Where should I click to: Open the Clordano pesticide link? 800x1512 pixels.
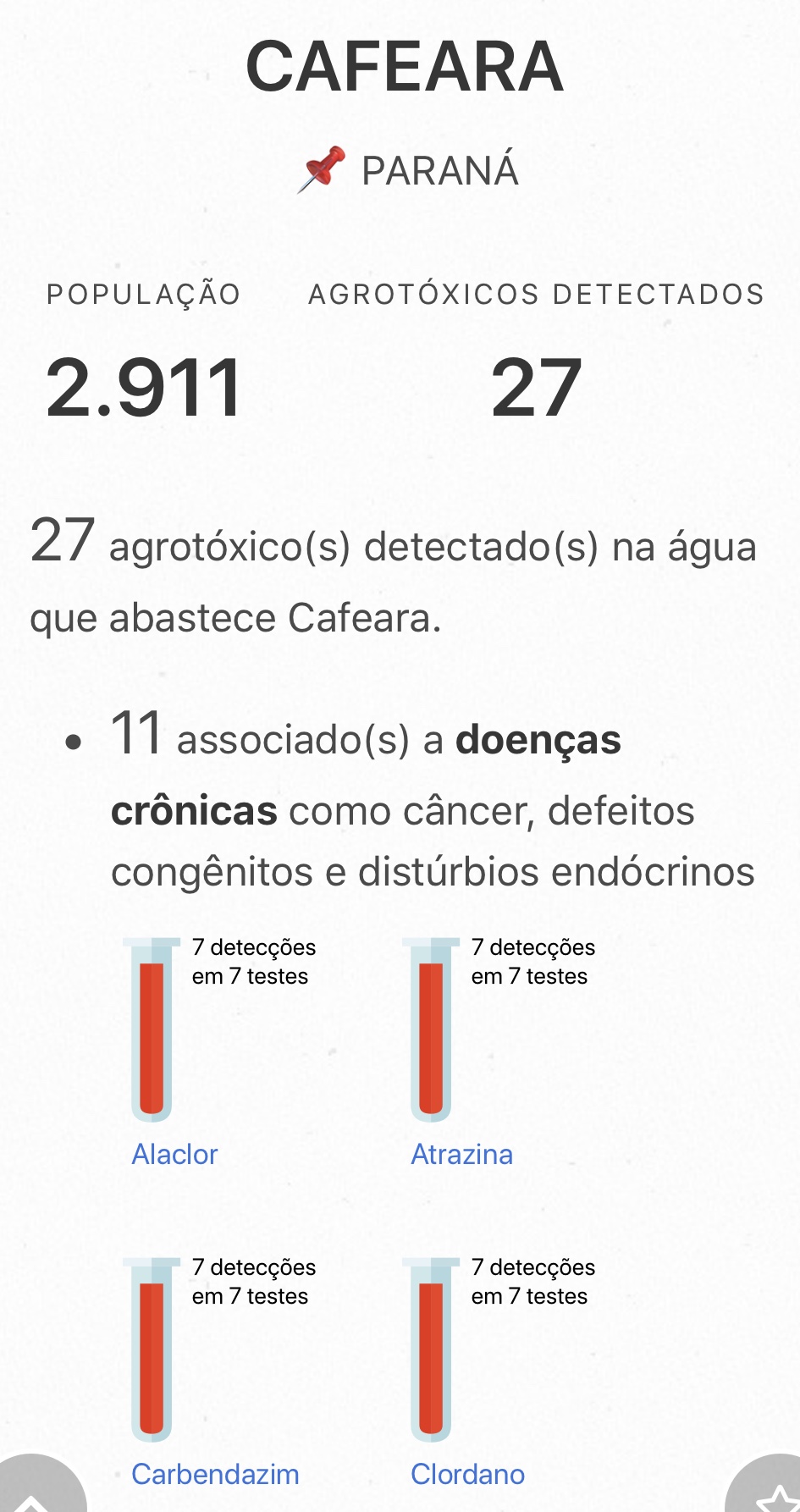(467, 1474)
